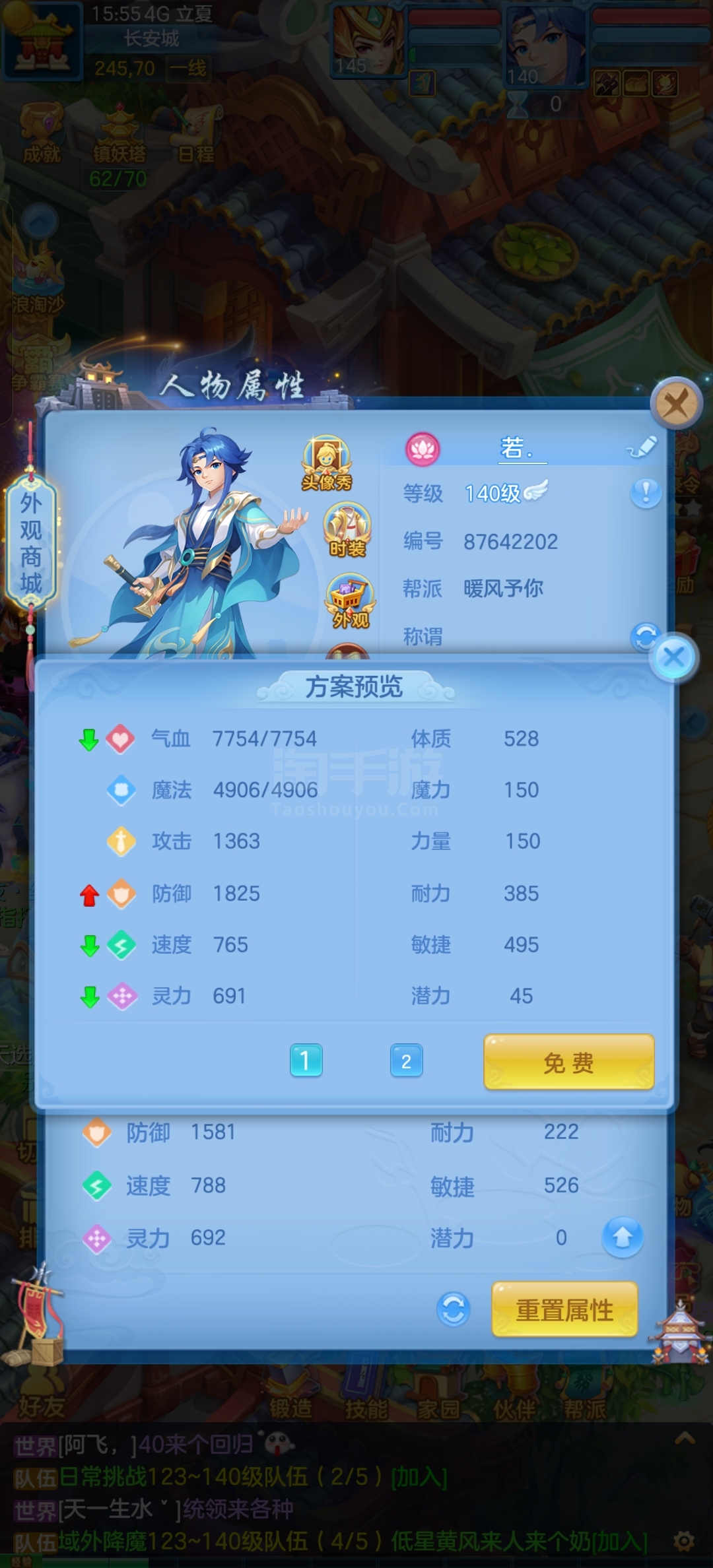The width and height of the screenshot is (713, 1568).
Task: Tap the yellow 免费 button
Action: click(x=568, y=1062)
